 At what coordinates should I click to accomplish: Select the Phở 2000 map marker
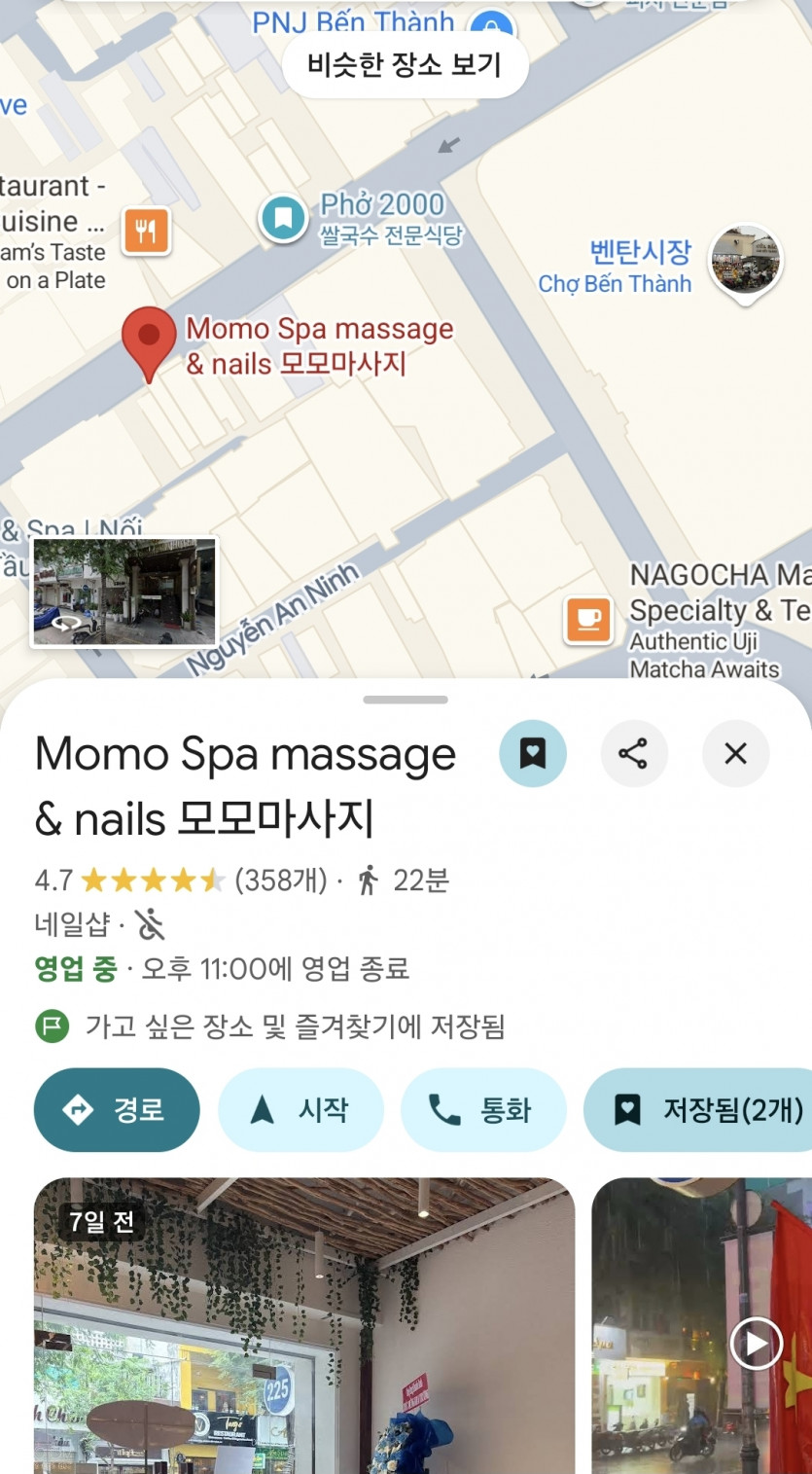pos(283,217)
